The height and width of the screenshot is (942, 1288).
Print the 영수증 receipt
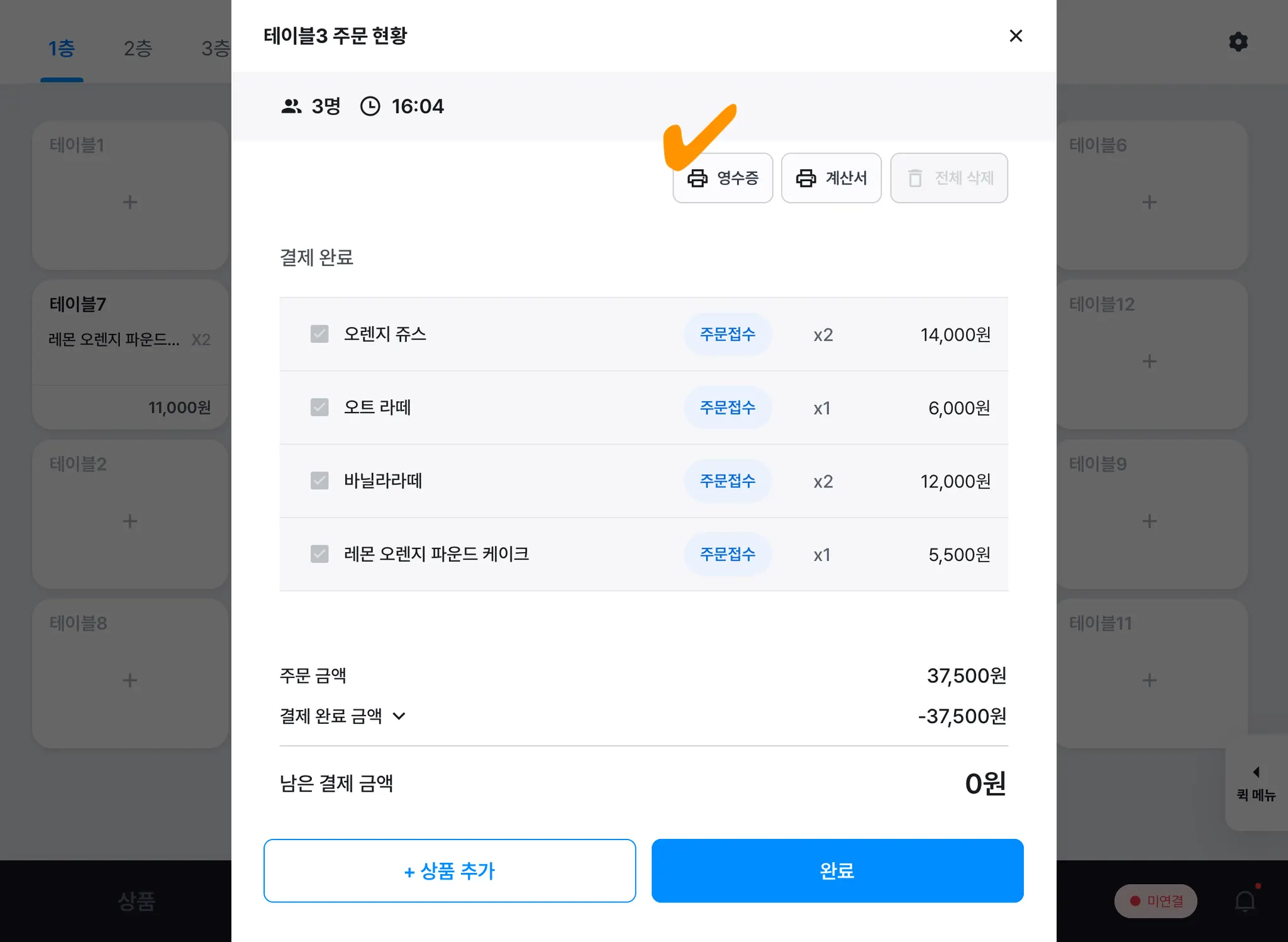click(723, 178)
